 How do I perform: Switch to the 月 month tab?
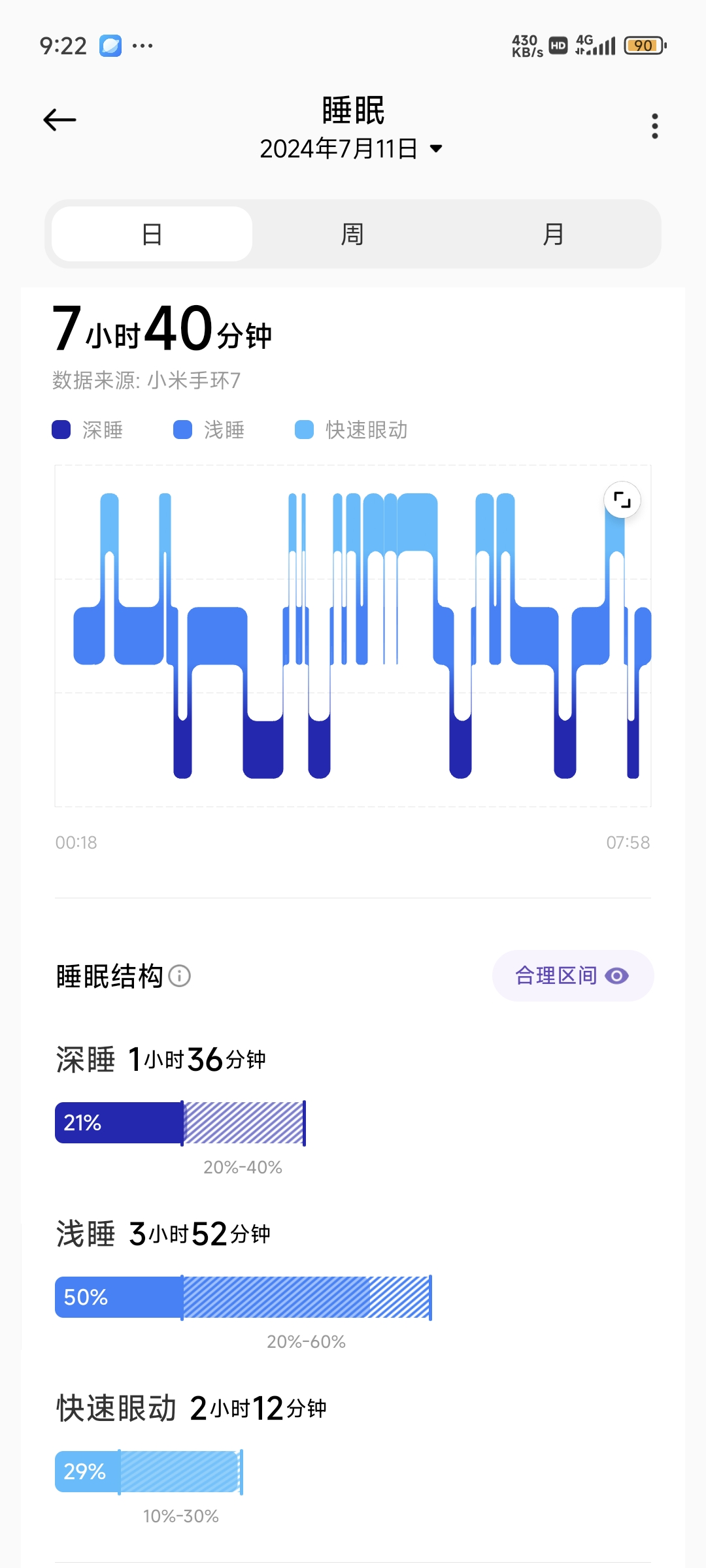[x=553, y=234]
